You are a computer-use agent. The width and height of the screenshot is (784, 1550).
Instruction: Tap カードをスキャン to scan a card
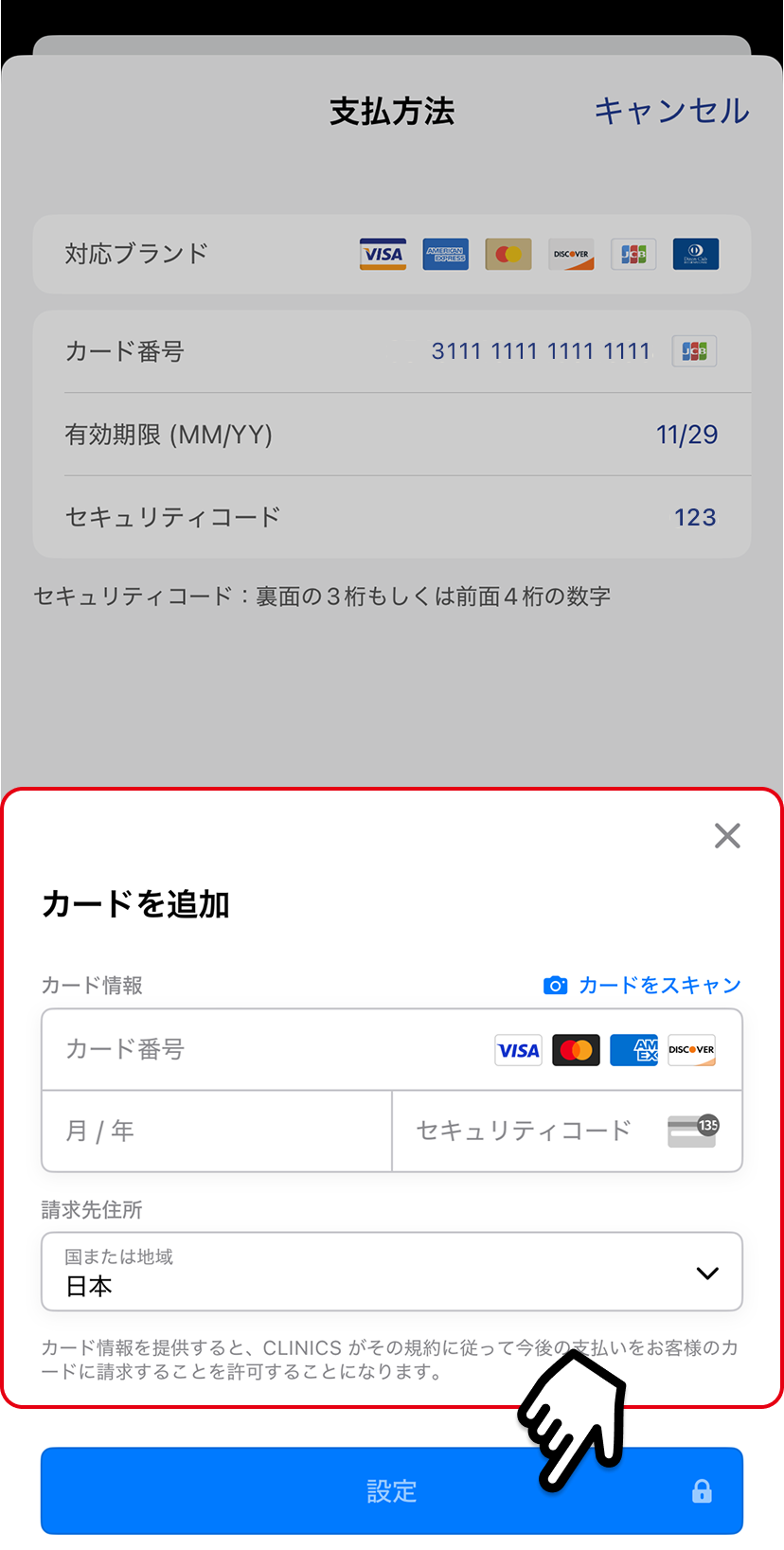pos(642,985)
